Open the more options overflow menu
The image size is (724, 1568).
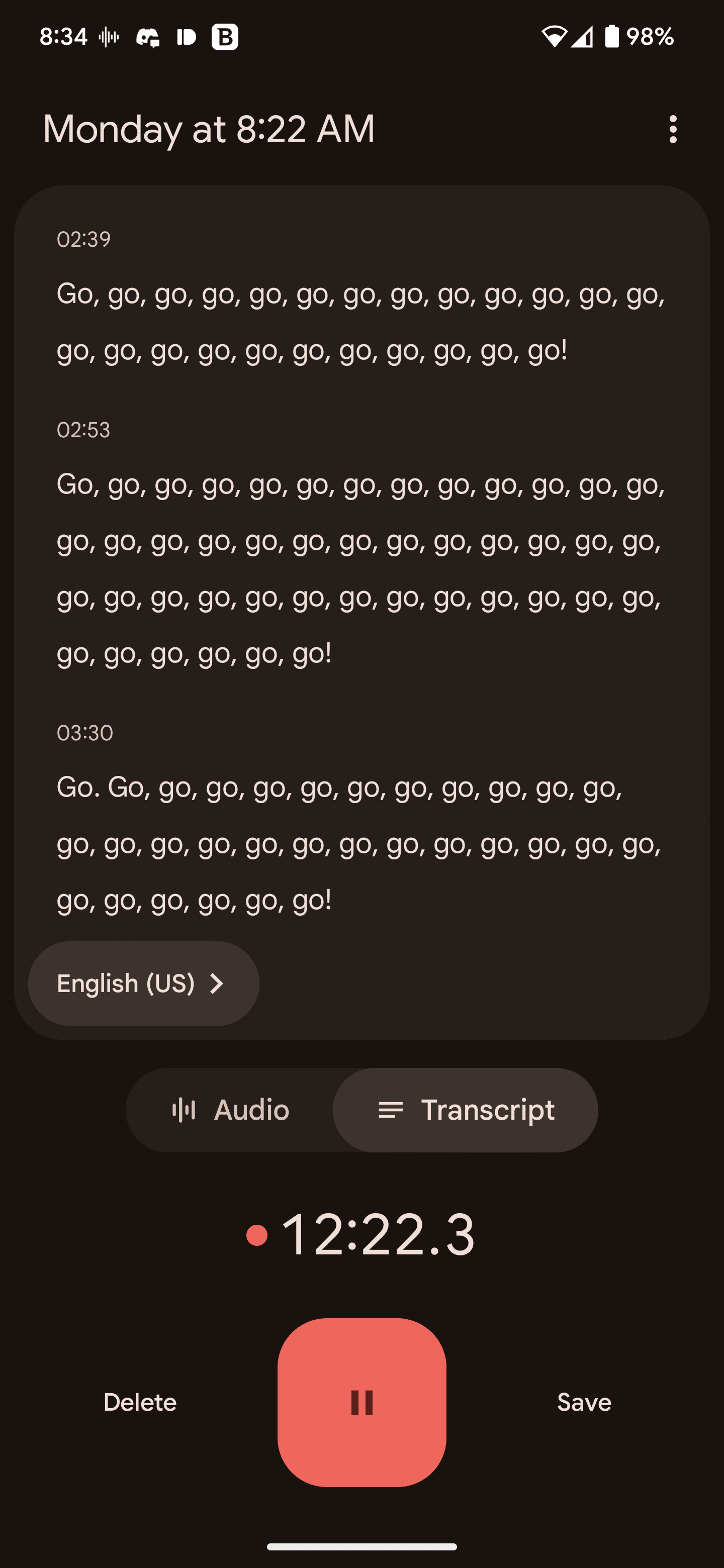pyautogui.click(x=672, y=129)
